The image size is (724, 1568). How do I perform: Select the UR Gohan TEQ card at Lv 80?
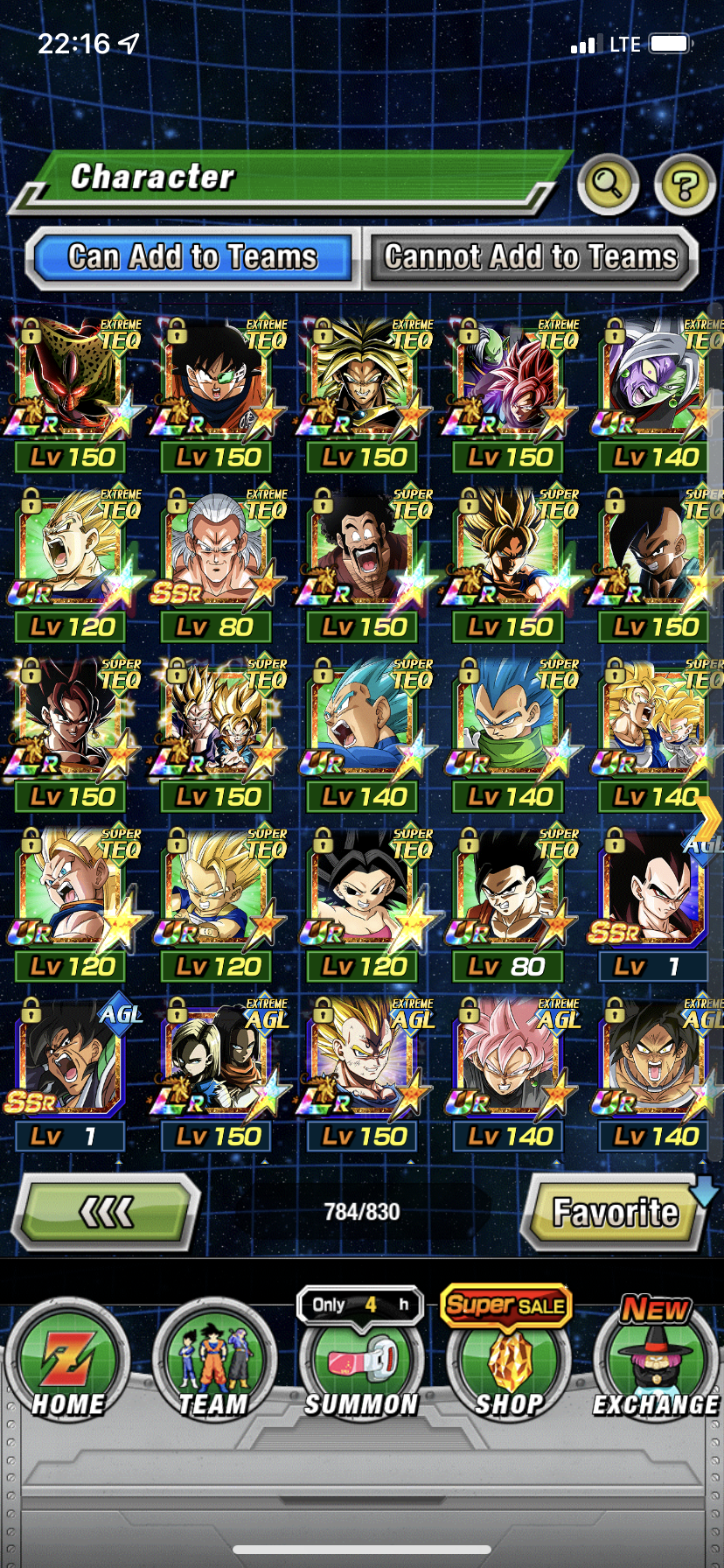pyautogui.click(x=509, y=892)
